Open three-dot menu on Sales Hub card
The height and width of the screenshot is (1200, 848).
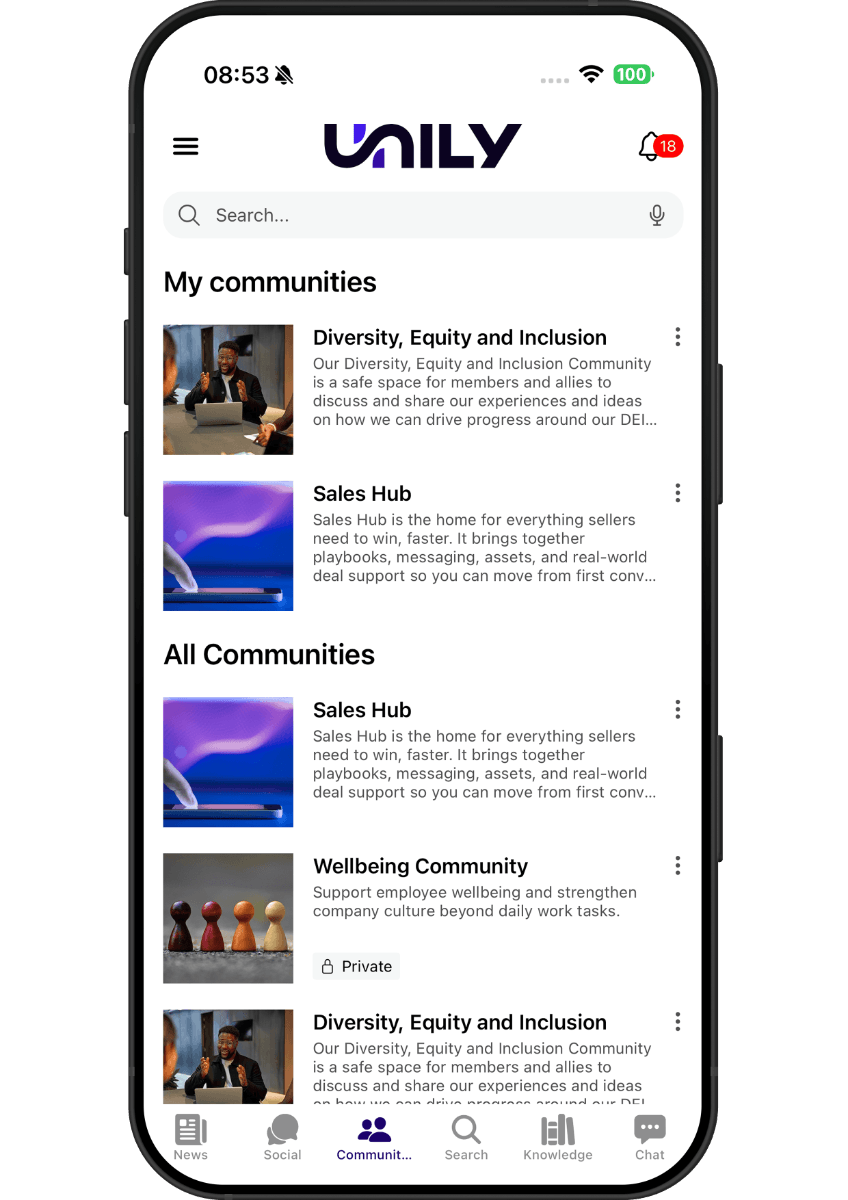pyautogui.click(x=677, y=493)
